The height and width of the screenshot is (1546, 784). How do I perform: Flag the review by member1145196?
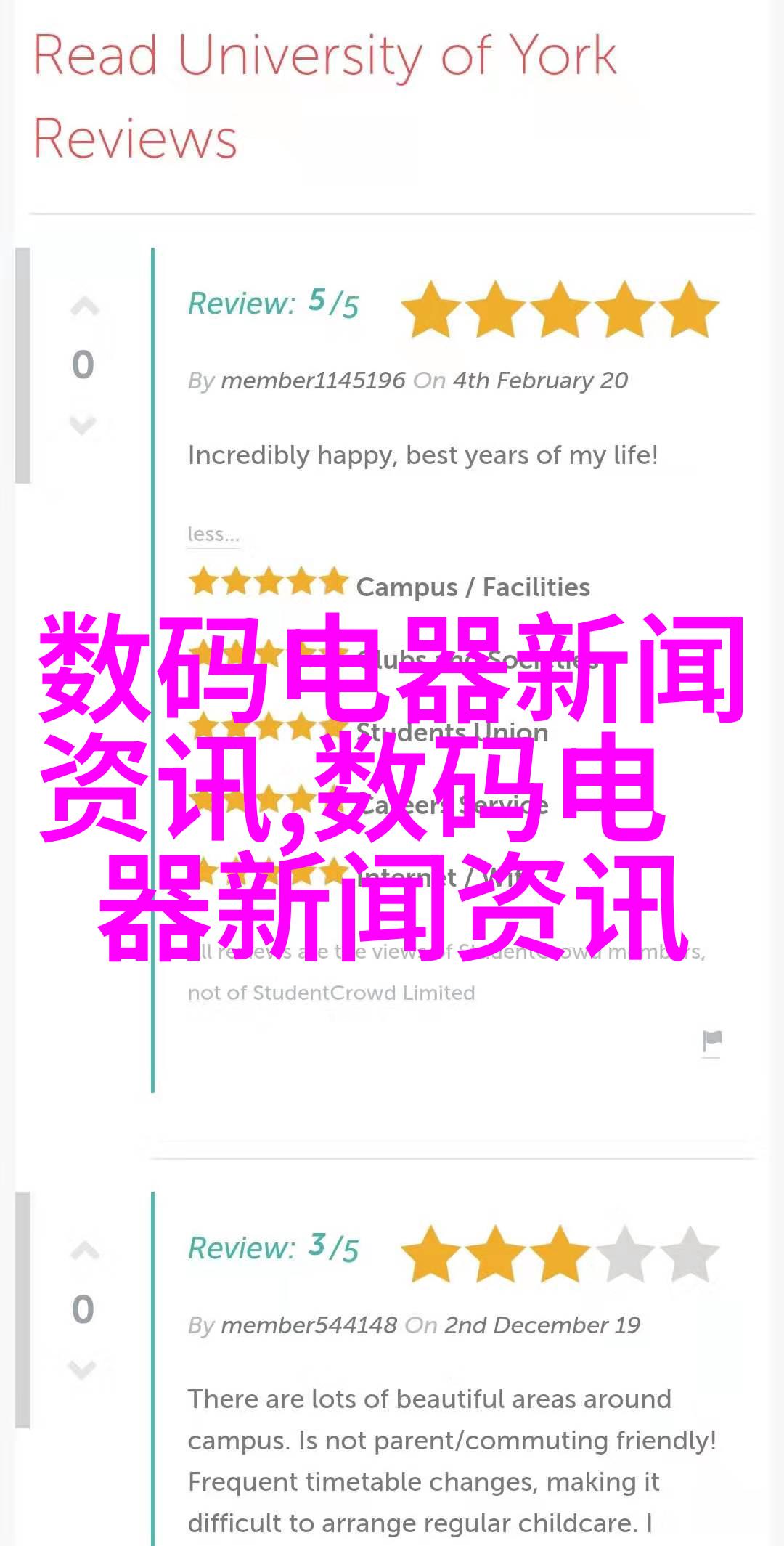coord(711,1042)
